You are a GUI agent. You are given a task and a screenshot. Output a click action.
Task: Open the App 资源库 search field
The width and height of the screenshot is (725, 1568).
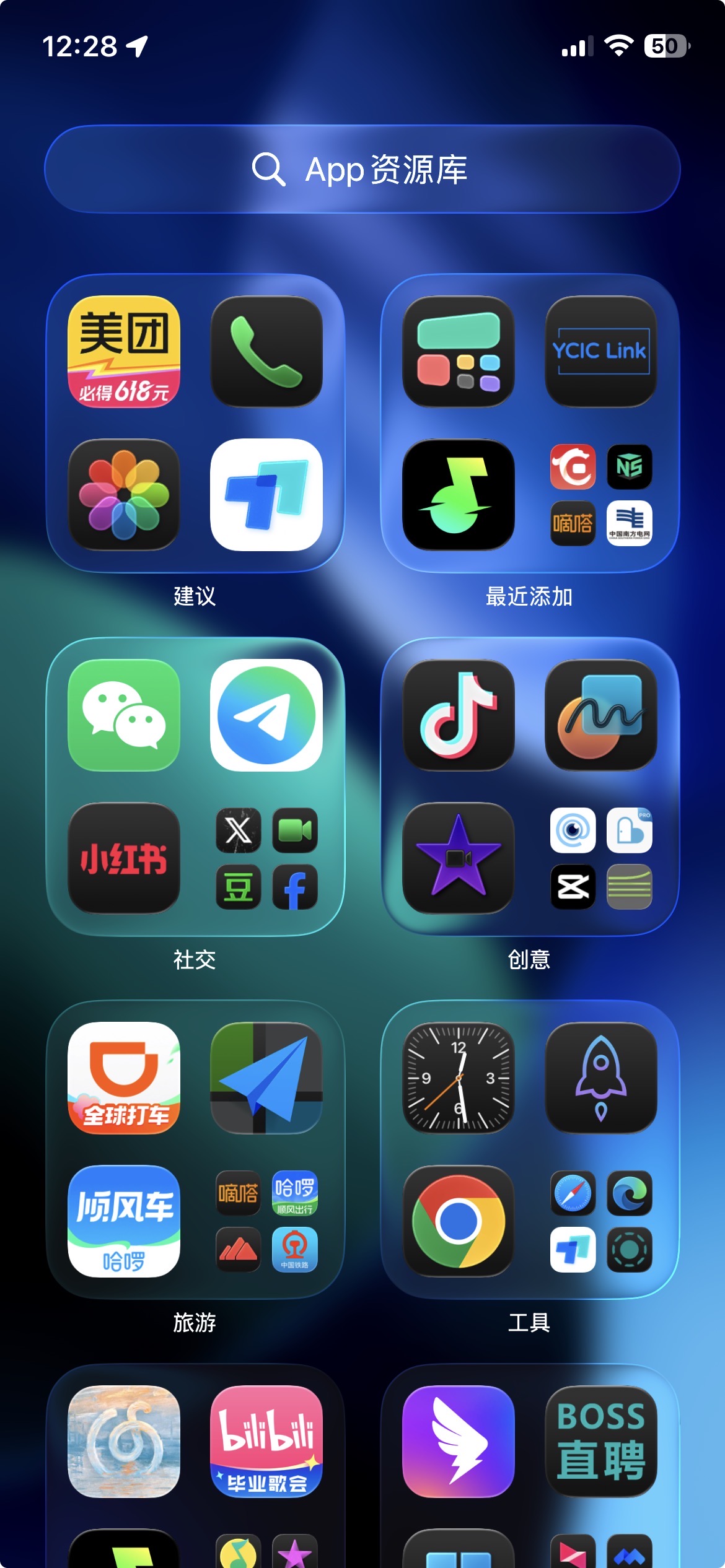(362, 169)
